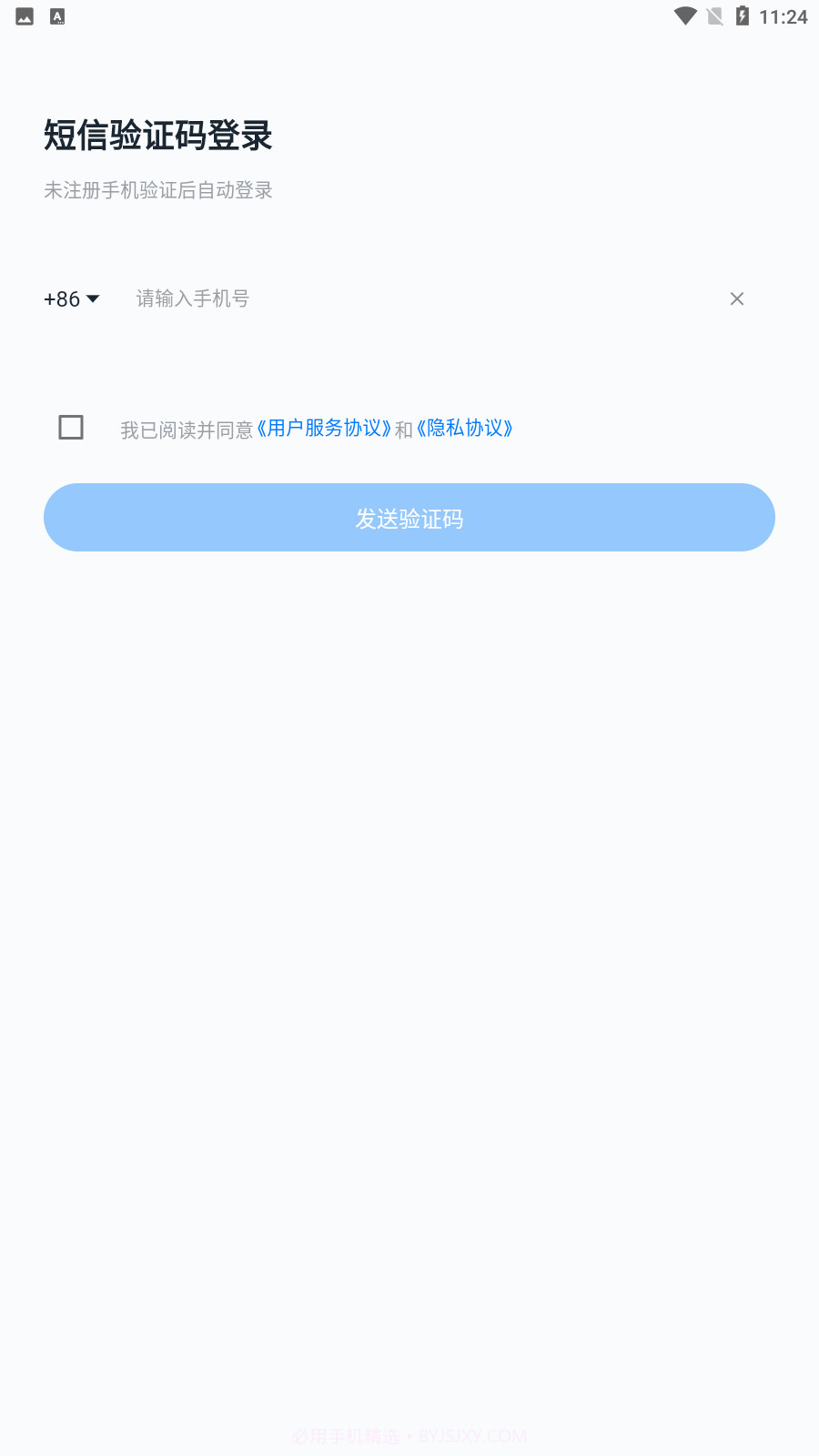The height and width of the screenshot is (1456, 819).
Task: Tap the muted notification icon near battery
Action: click(715, 15)
